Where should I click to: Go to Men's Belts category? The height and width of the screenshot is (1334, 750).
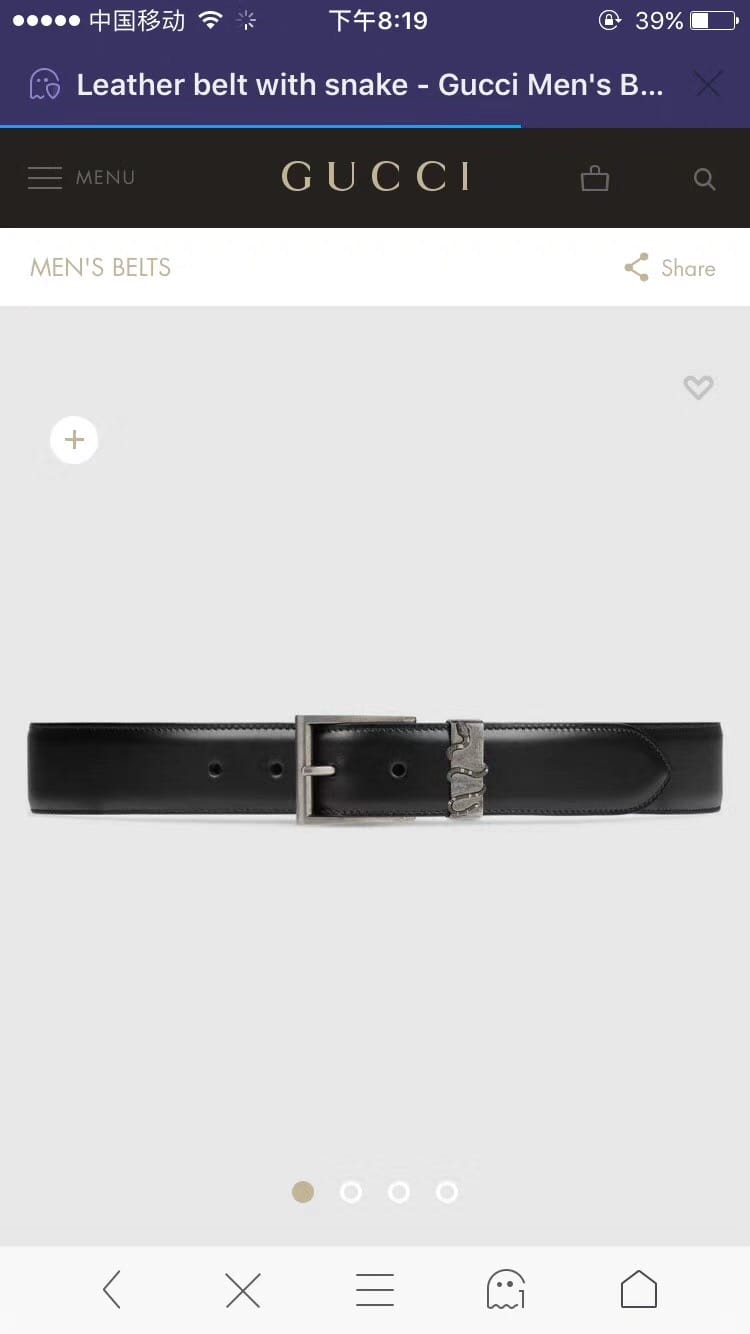100,267
